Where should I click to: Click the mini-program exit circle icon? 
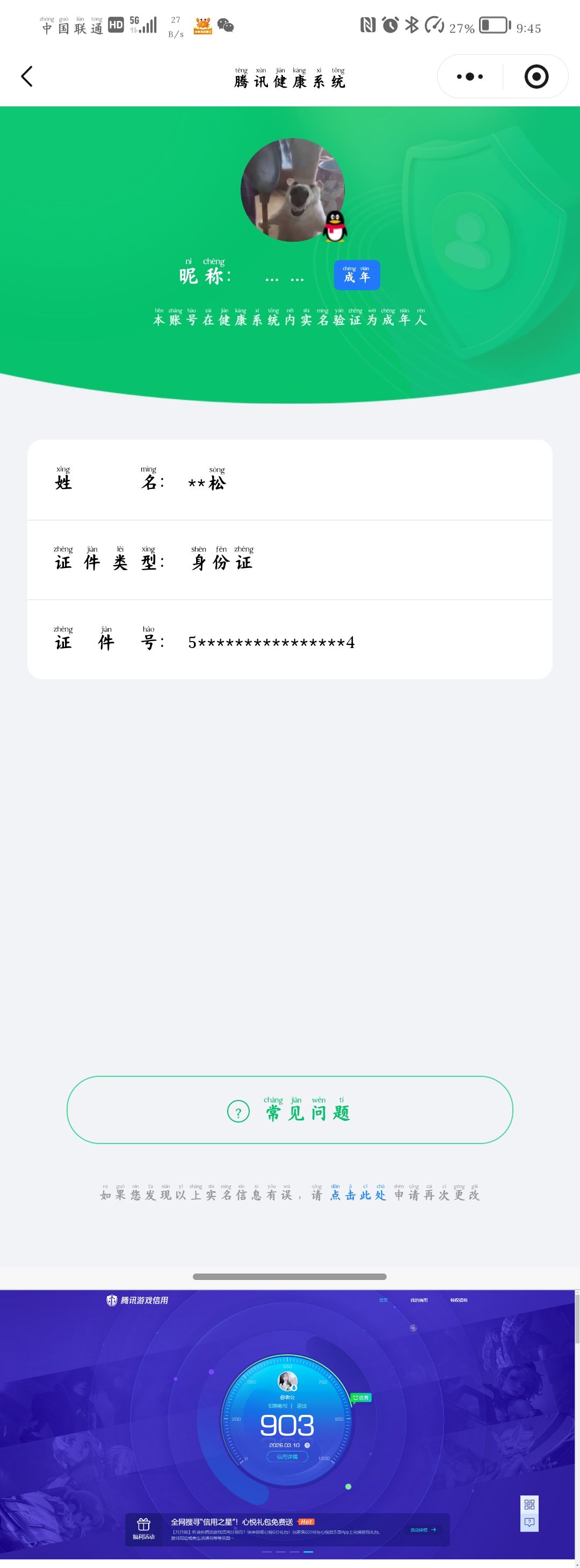535,77
